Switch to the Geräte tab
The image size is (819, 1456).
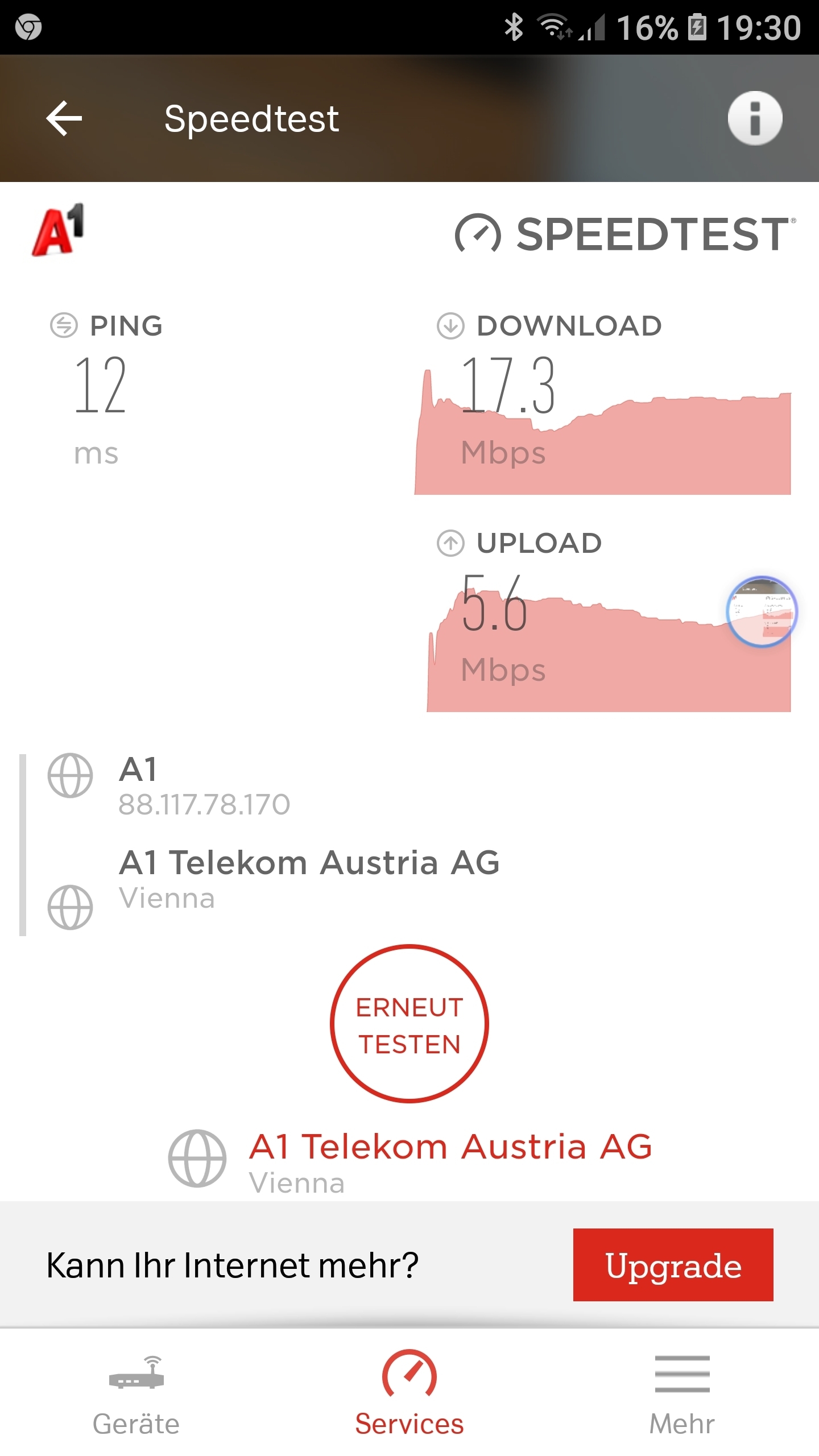pyautogui.click(x=136, y=1396)
